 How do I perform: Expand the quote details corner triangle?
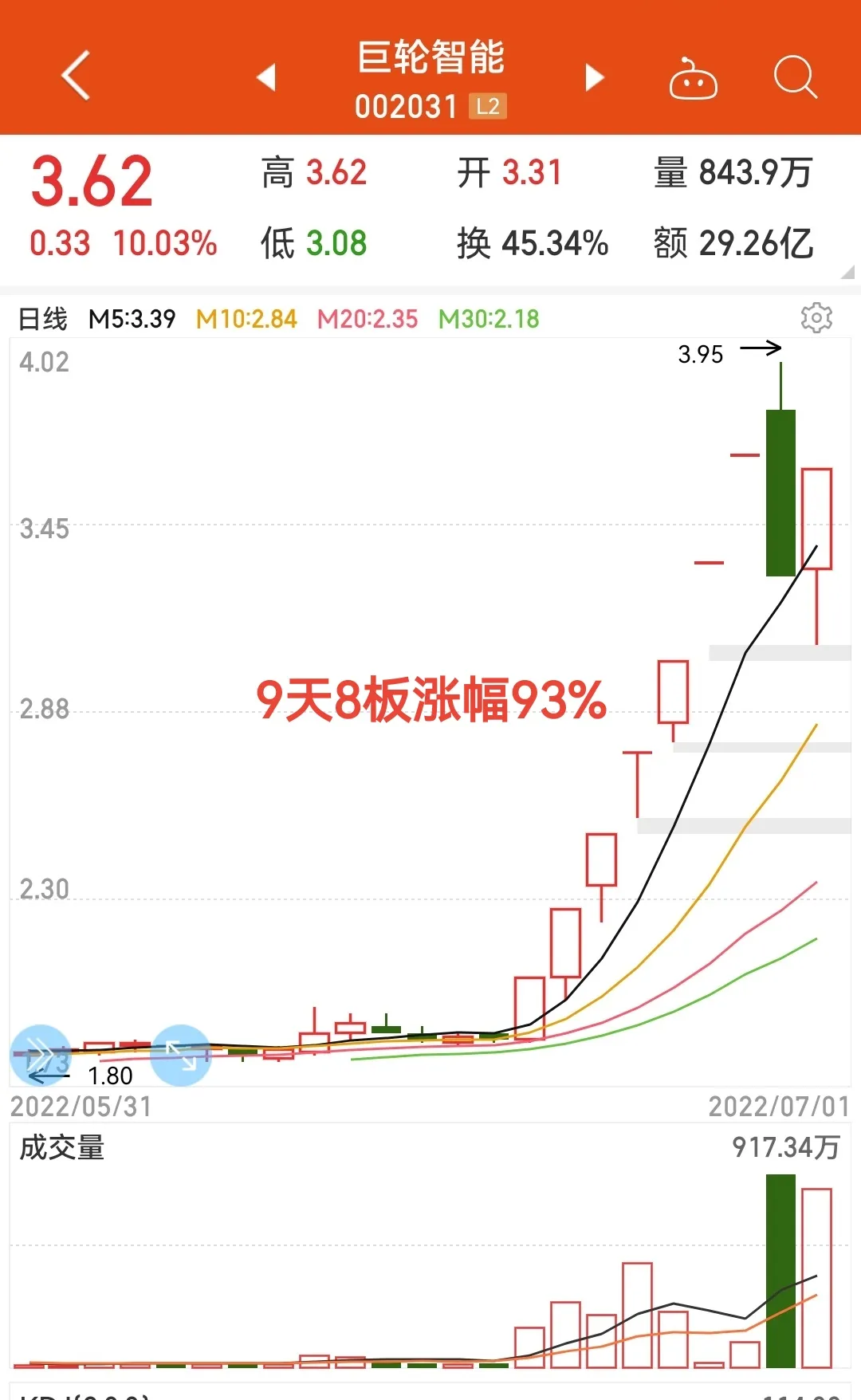[847, 272]
